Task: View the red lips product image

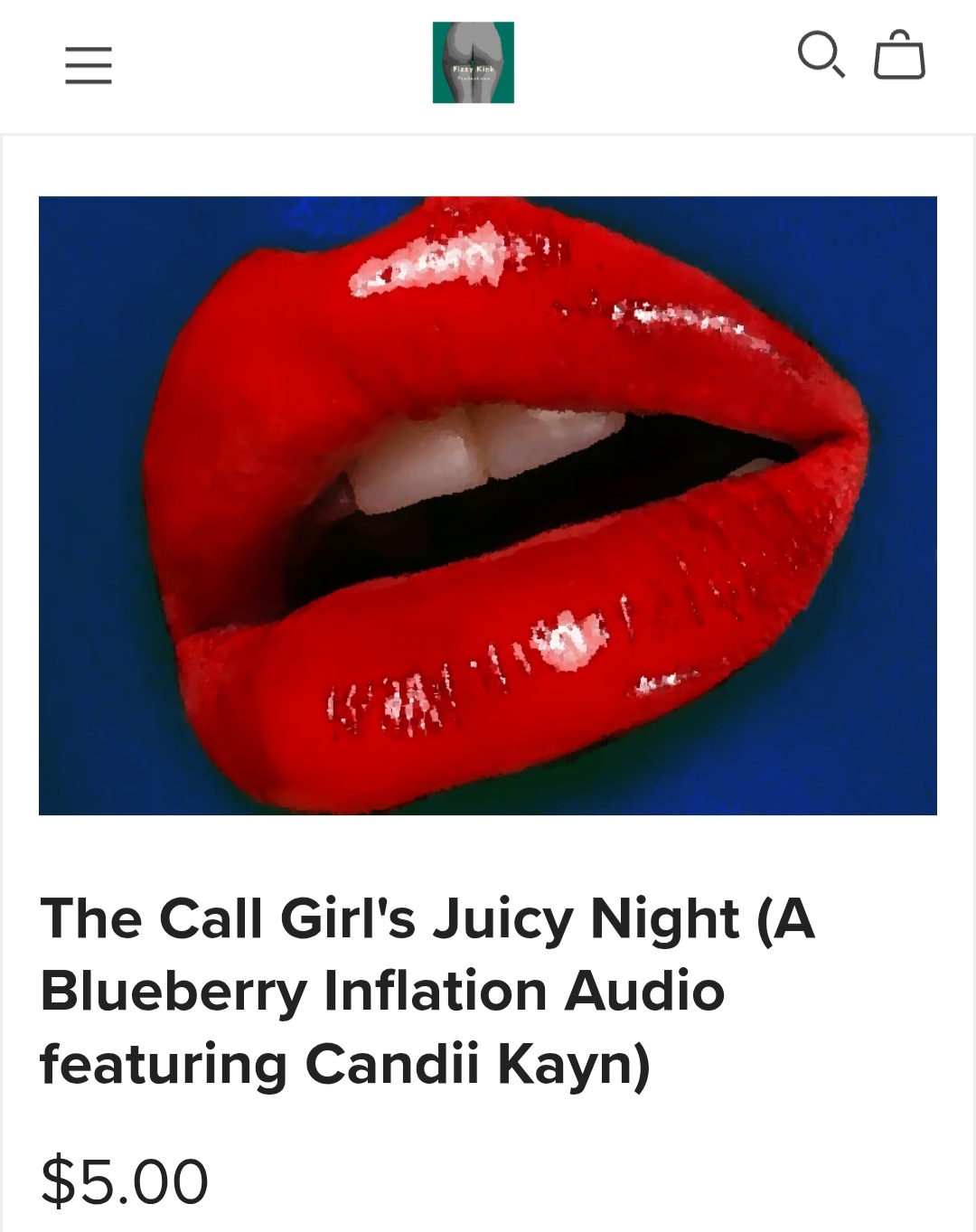Action: pyautogui.click(x=488, y=505)
